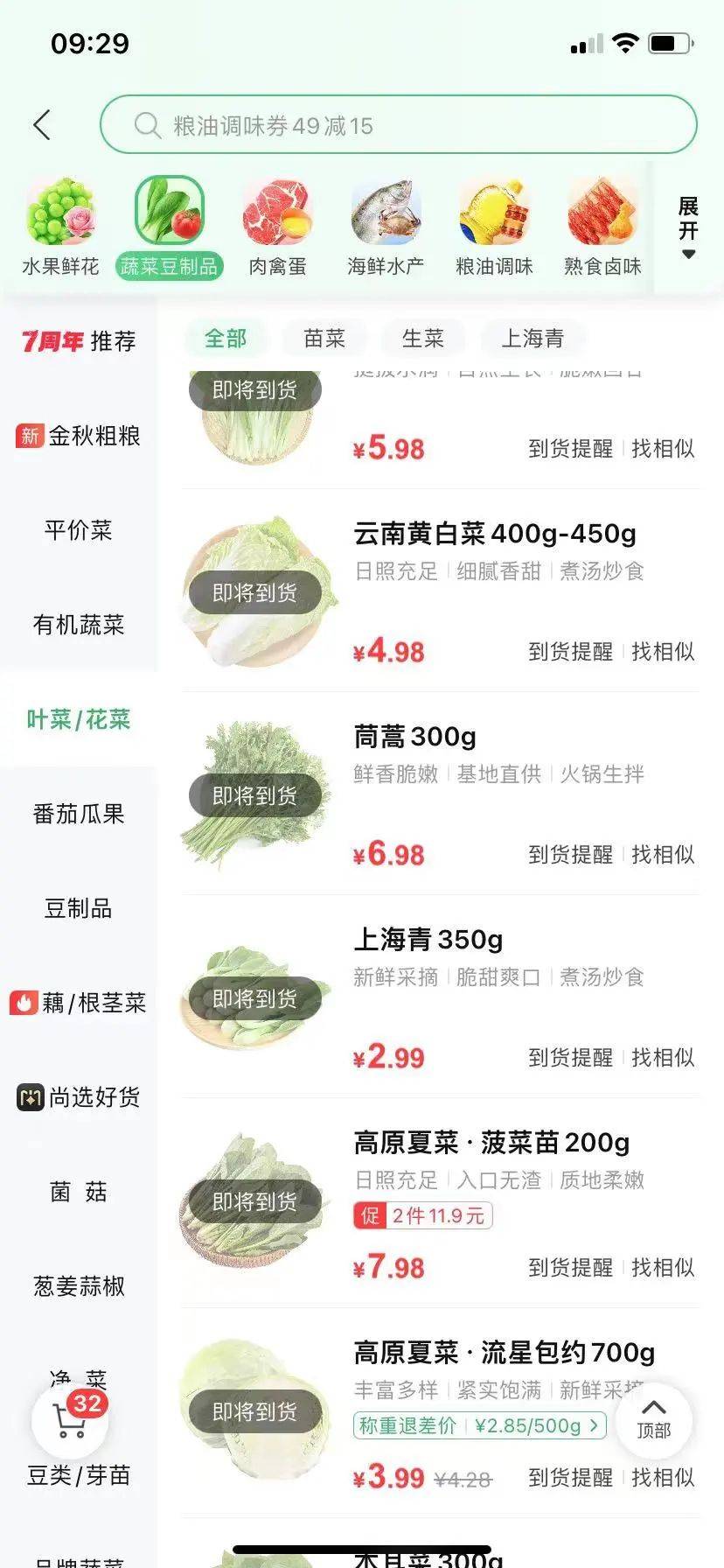724x1568 pixels.
Task: Filter by the 苗菜 chip
Action: (324, 339)
